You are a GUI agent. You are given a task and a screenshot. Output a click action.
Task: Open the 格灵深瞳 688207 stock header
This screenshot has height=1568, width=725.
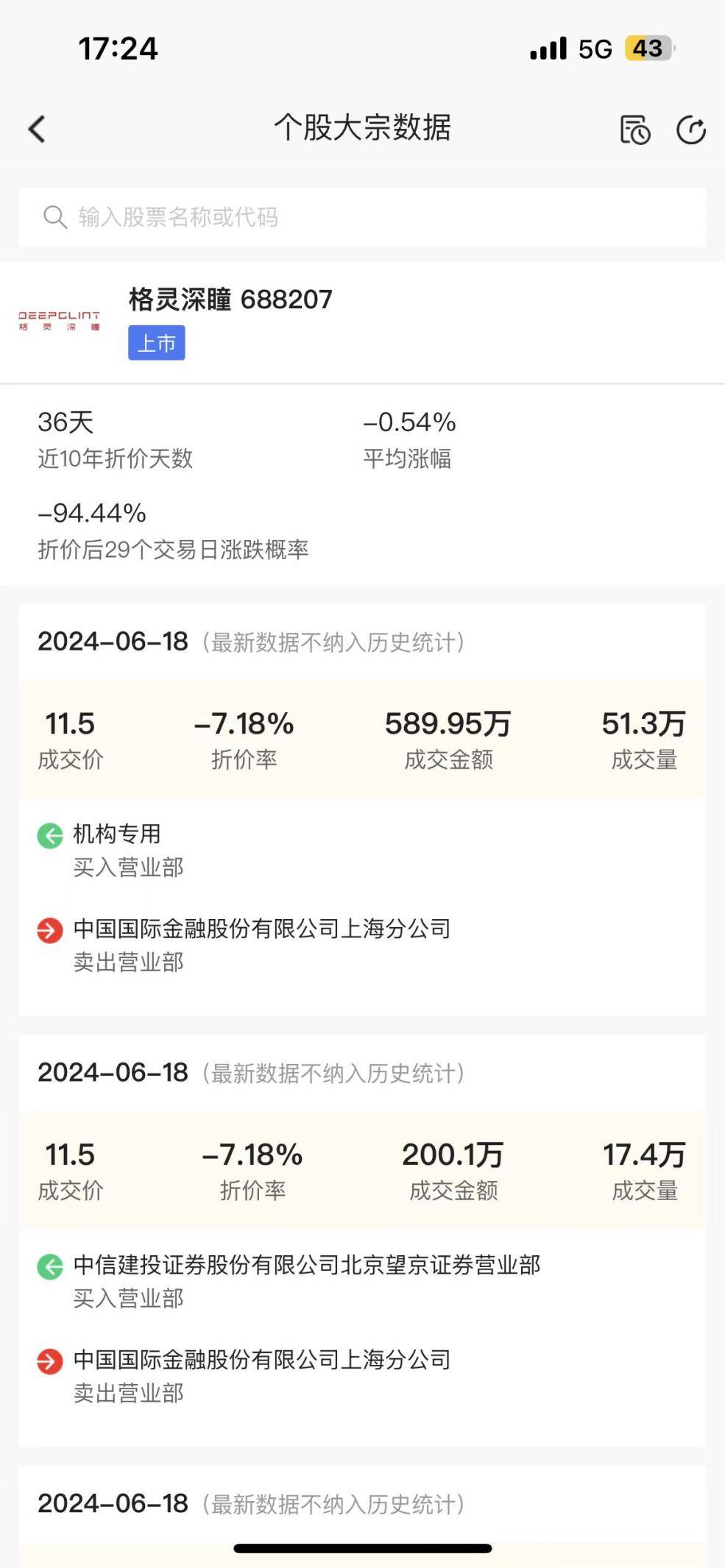362,322
